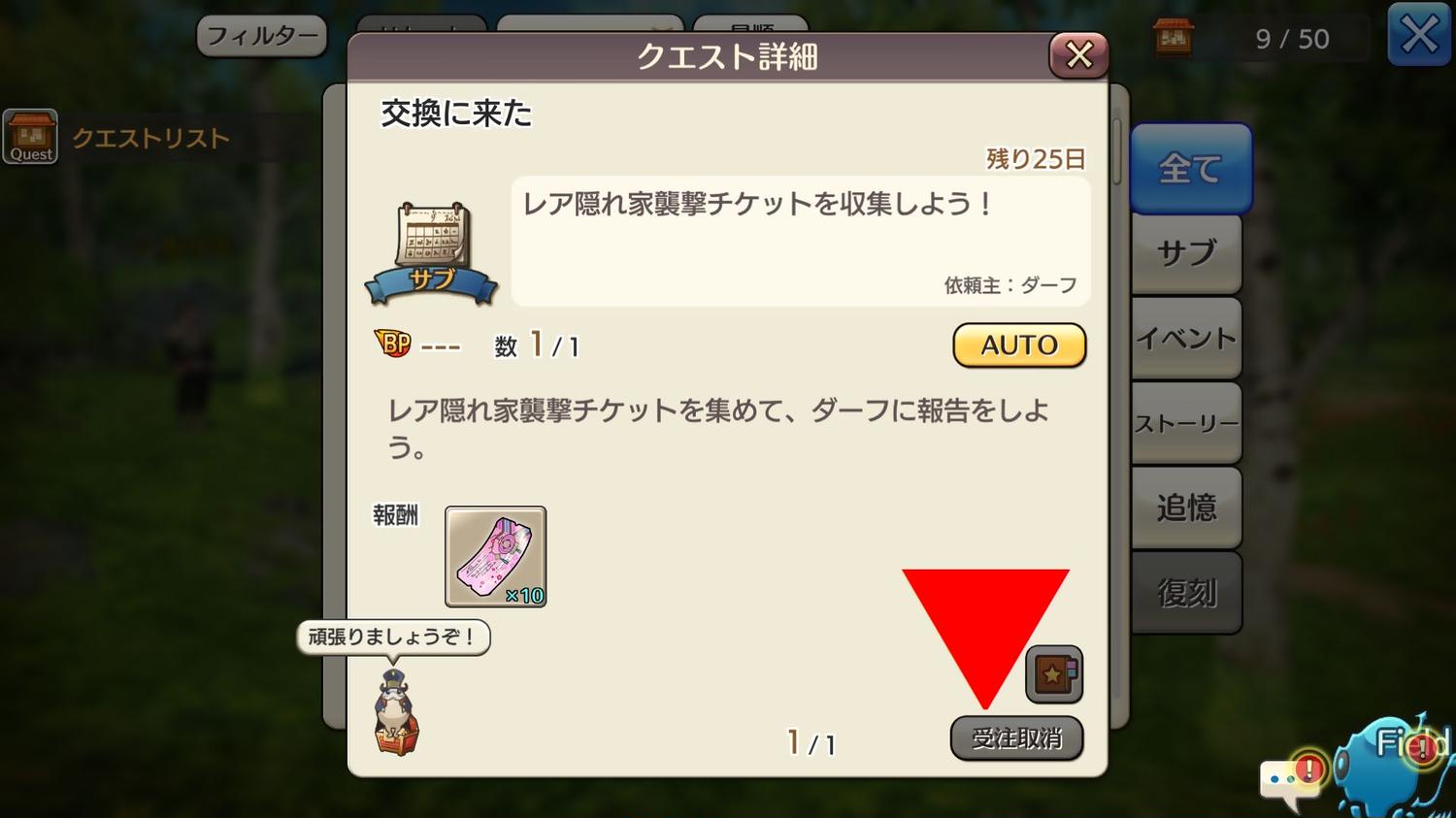The height and width of the screenshot is (818, 1456).
Task: Switch to the サブ tab
Action: 1186,253
